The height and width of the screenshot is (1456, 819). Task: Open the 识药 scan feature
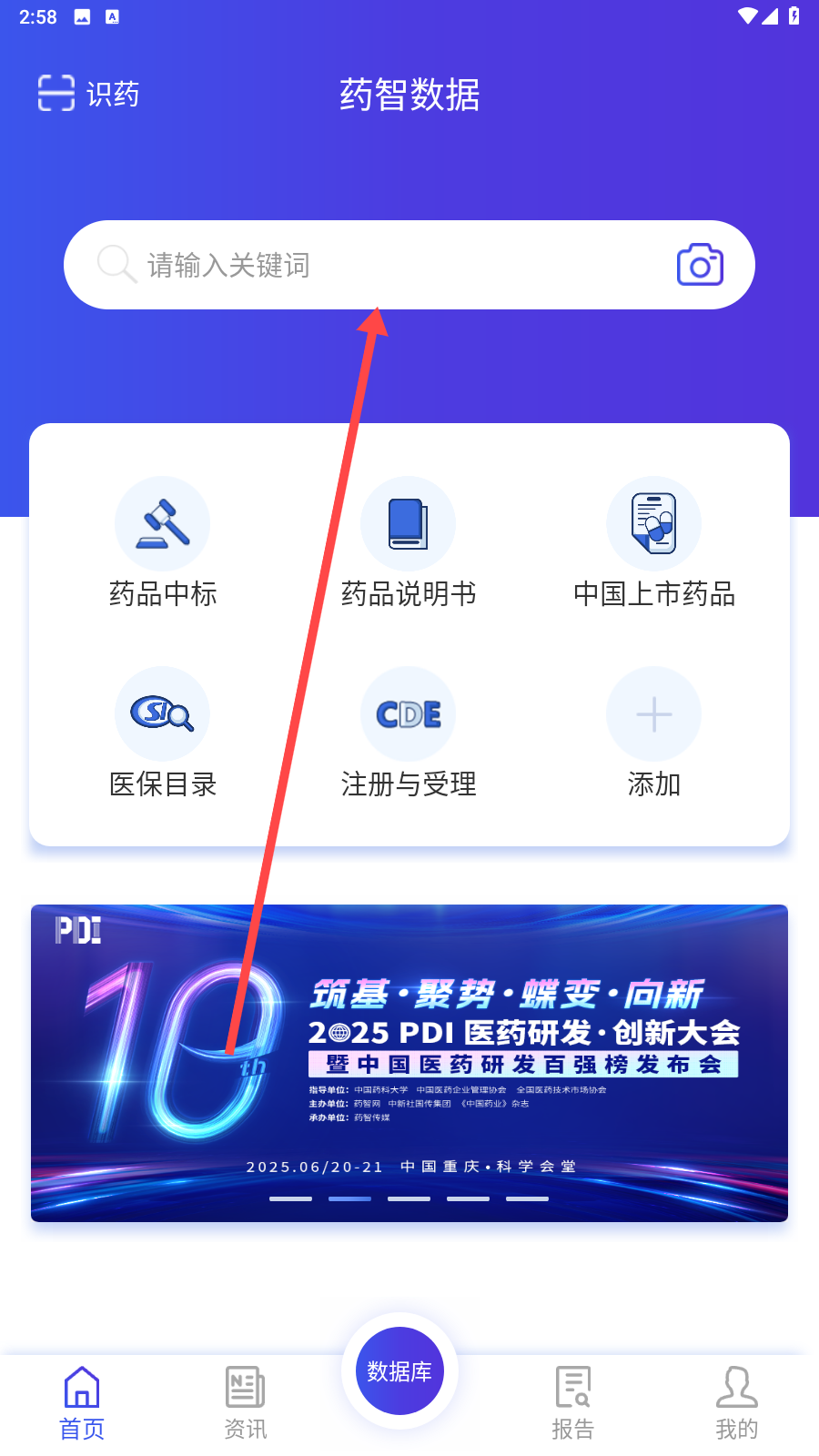(x=88, y=93)
